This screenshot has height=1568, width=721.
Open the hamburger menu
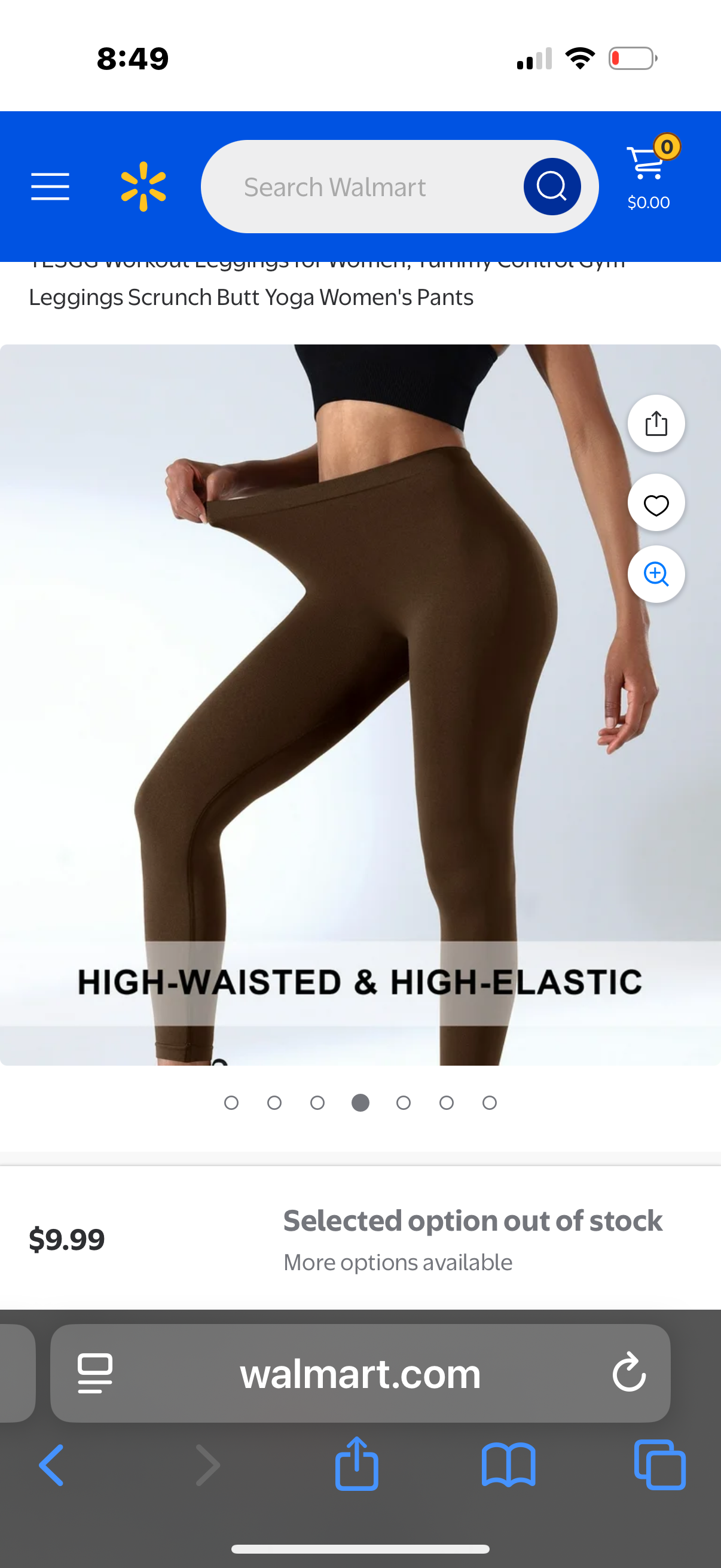[50, 186]
